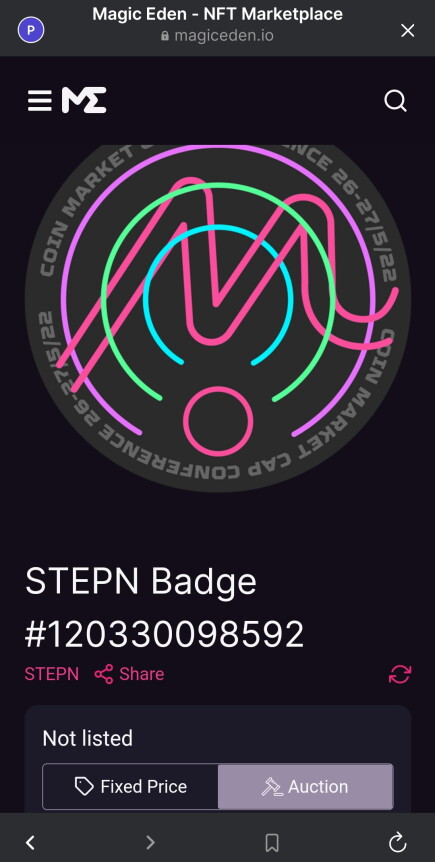
Task: Refresh the NFT metadata icon
Action: [x=400, y=674]
